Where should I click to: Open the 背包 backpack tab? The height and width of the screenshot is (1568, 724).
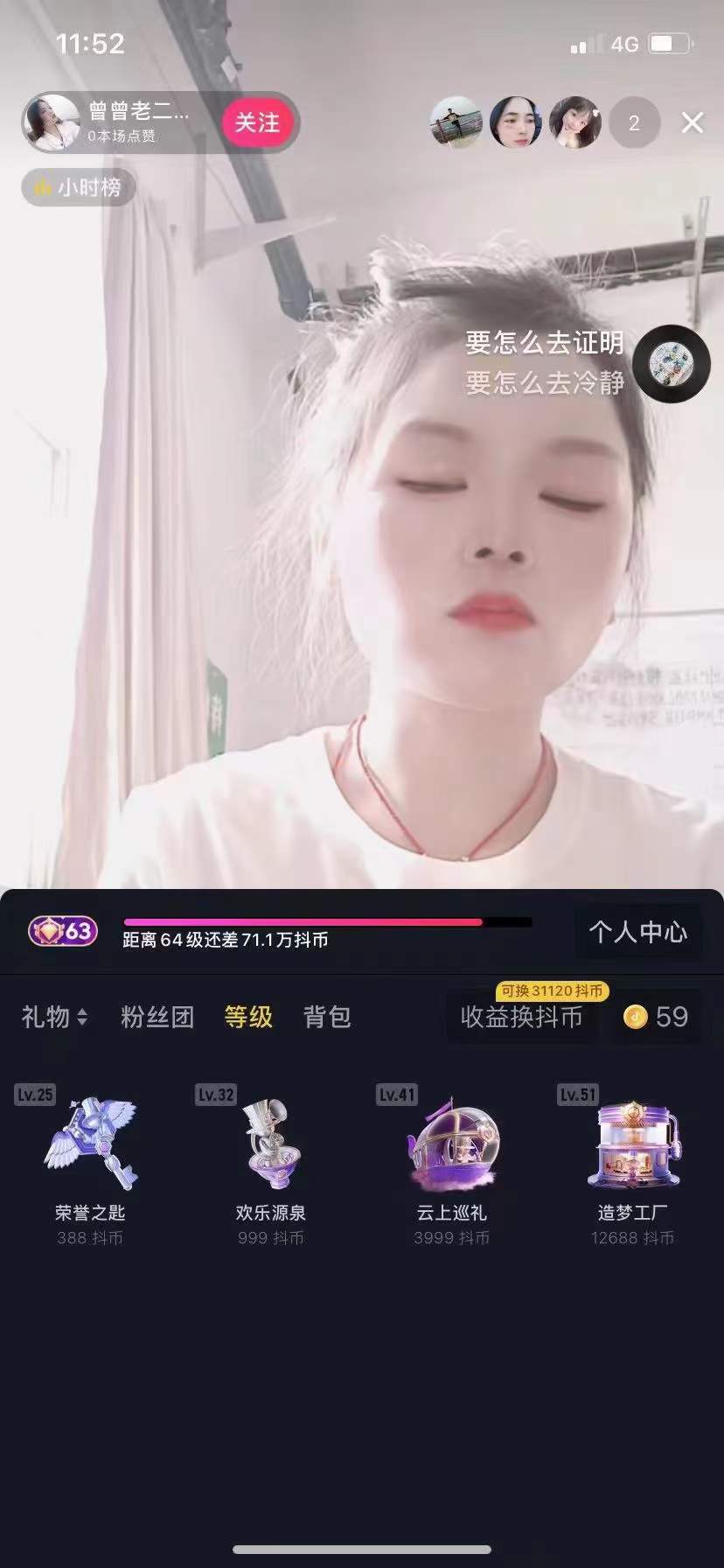(327, 1017)
